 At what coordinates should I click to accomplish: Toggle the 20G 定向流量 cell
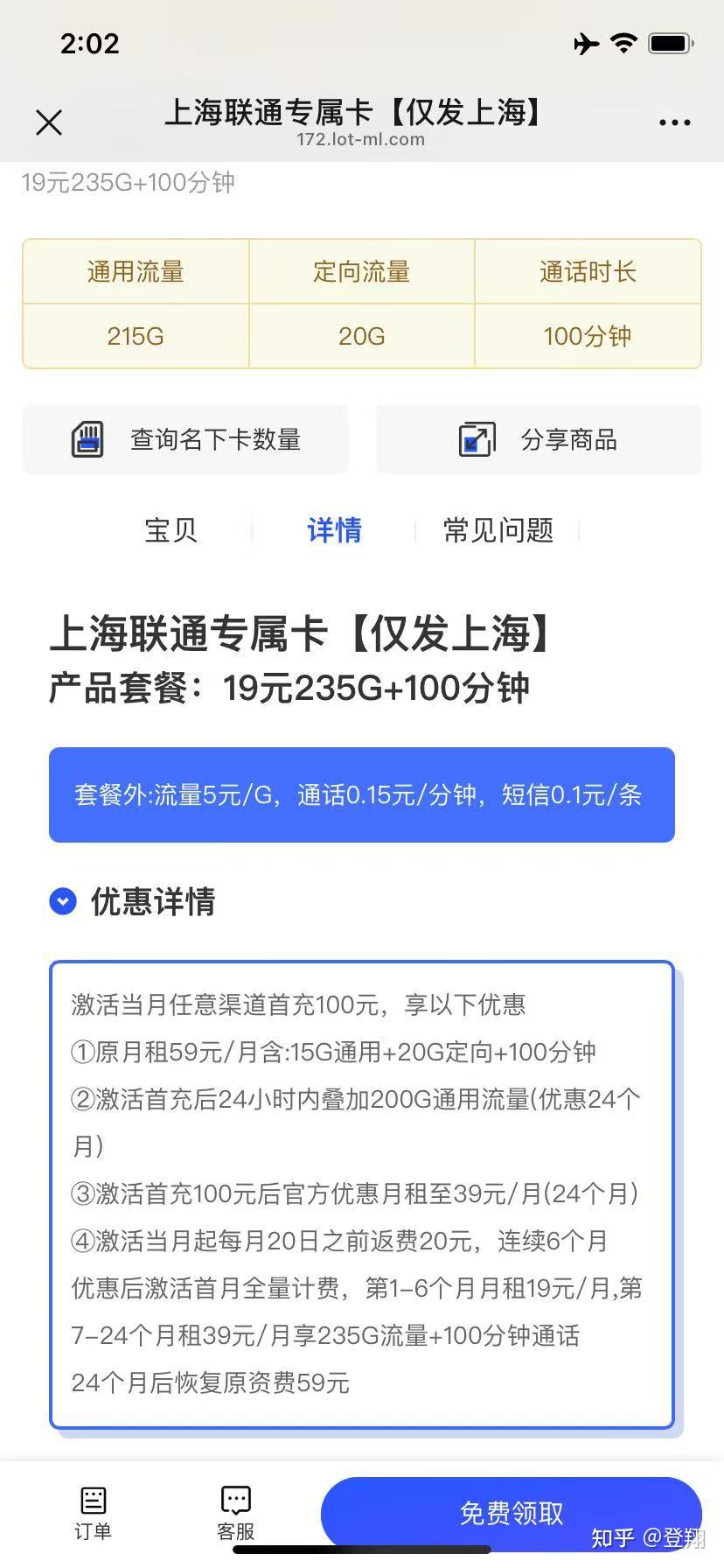click(361, 336)
